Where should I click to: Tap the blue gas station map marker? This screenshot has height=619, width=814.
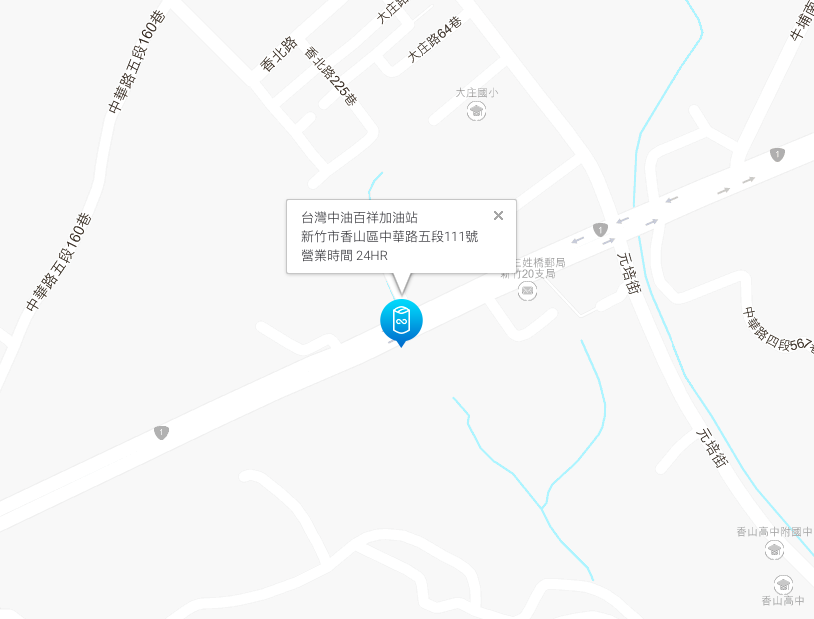tap(401, 321)
